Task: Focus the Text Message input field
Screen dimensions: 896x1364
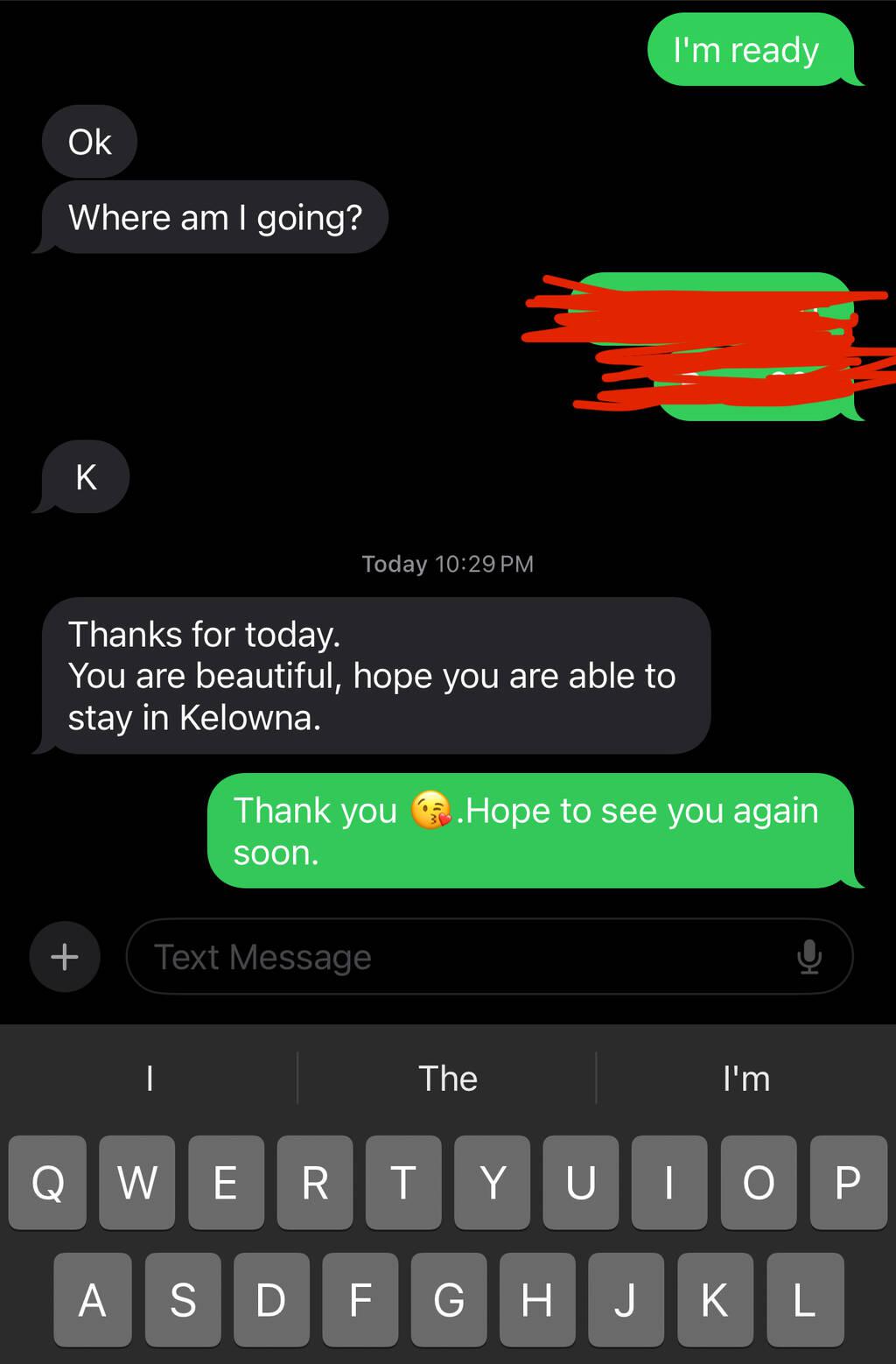Action: 455,957
